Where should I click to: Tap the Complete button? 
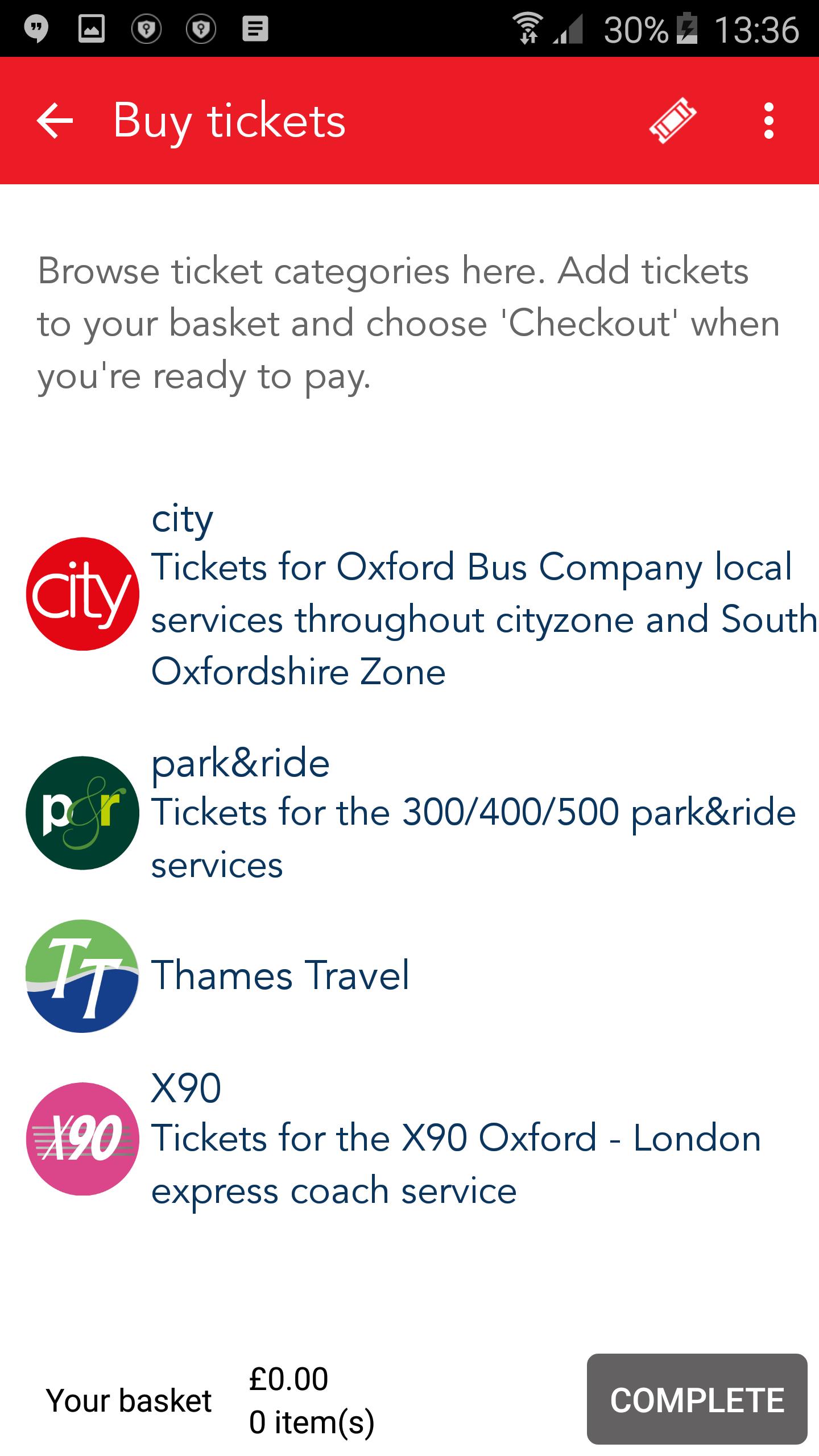click(x=697, y=1400)
